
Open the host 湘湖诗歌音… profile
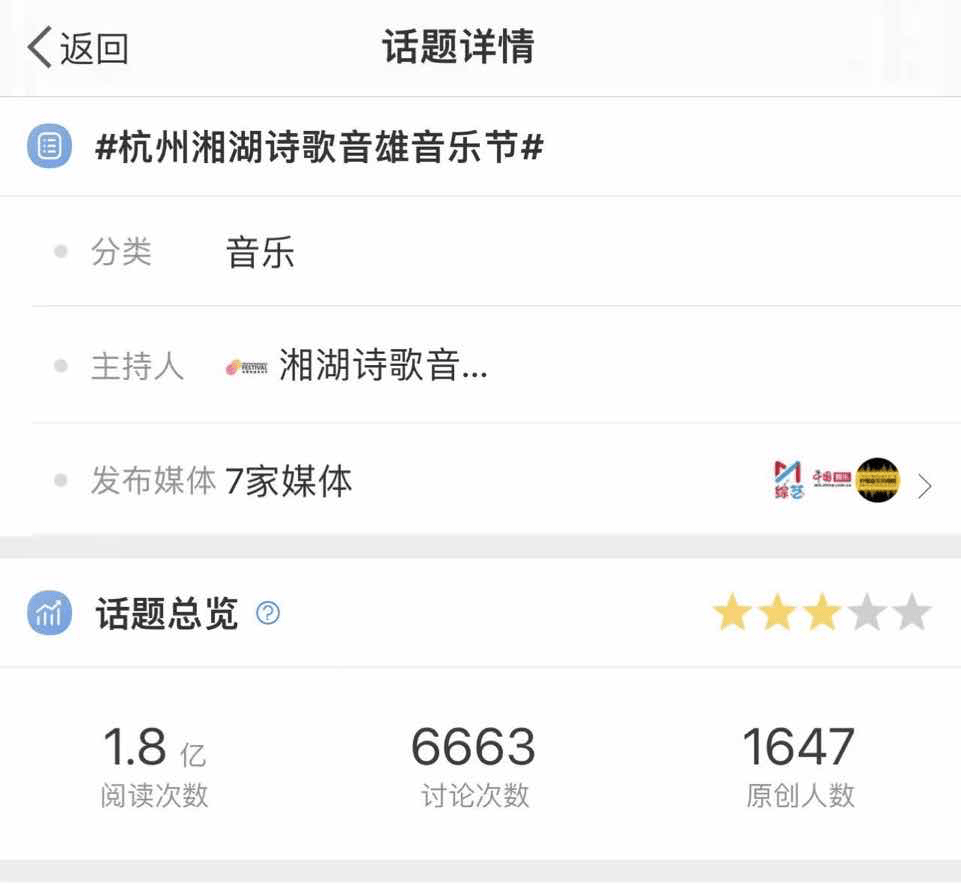click(383, 366)
